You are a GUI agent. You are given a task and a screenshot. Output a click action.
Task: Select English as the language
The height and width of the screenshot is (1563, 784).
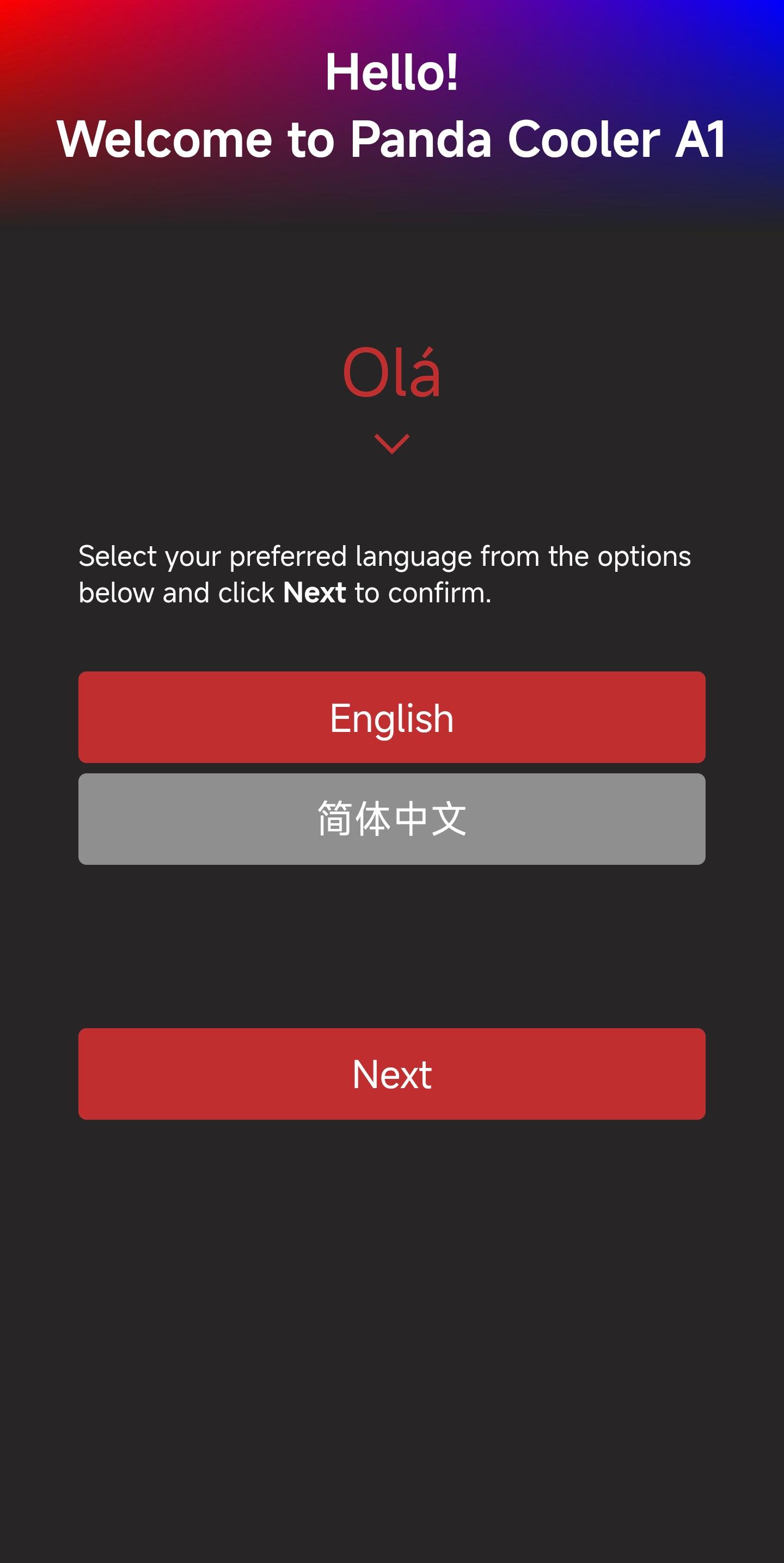click(392, 717)
